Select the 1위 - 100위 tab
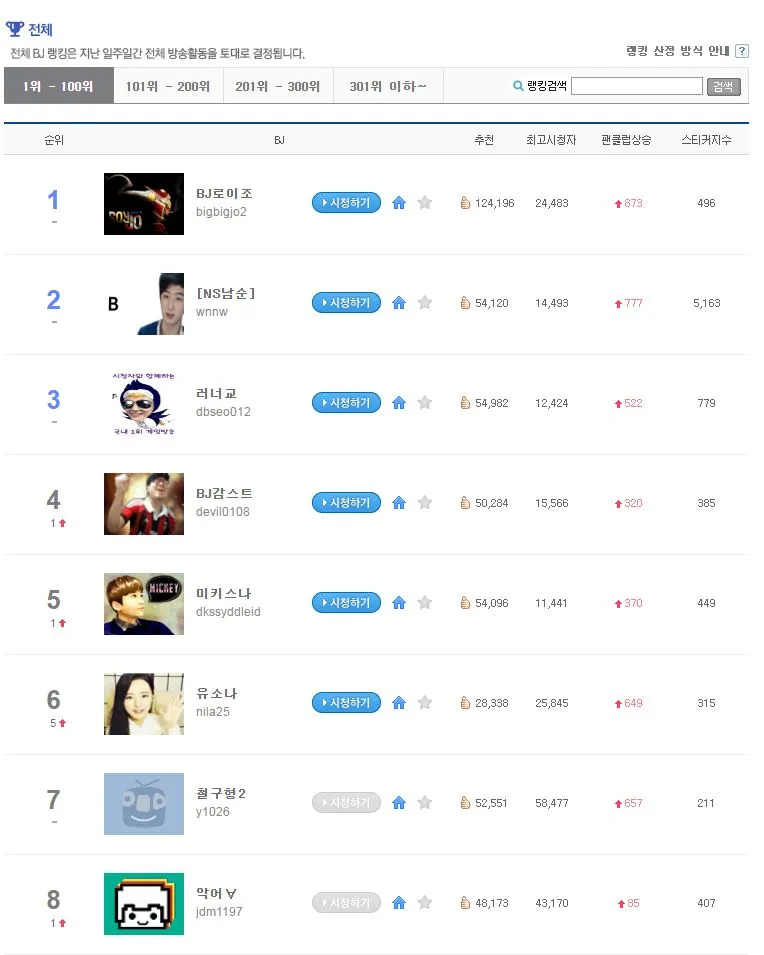 click(58, 87)
